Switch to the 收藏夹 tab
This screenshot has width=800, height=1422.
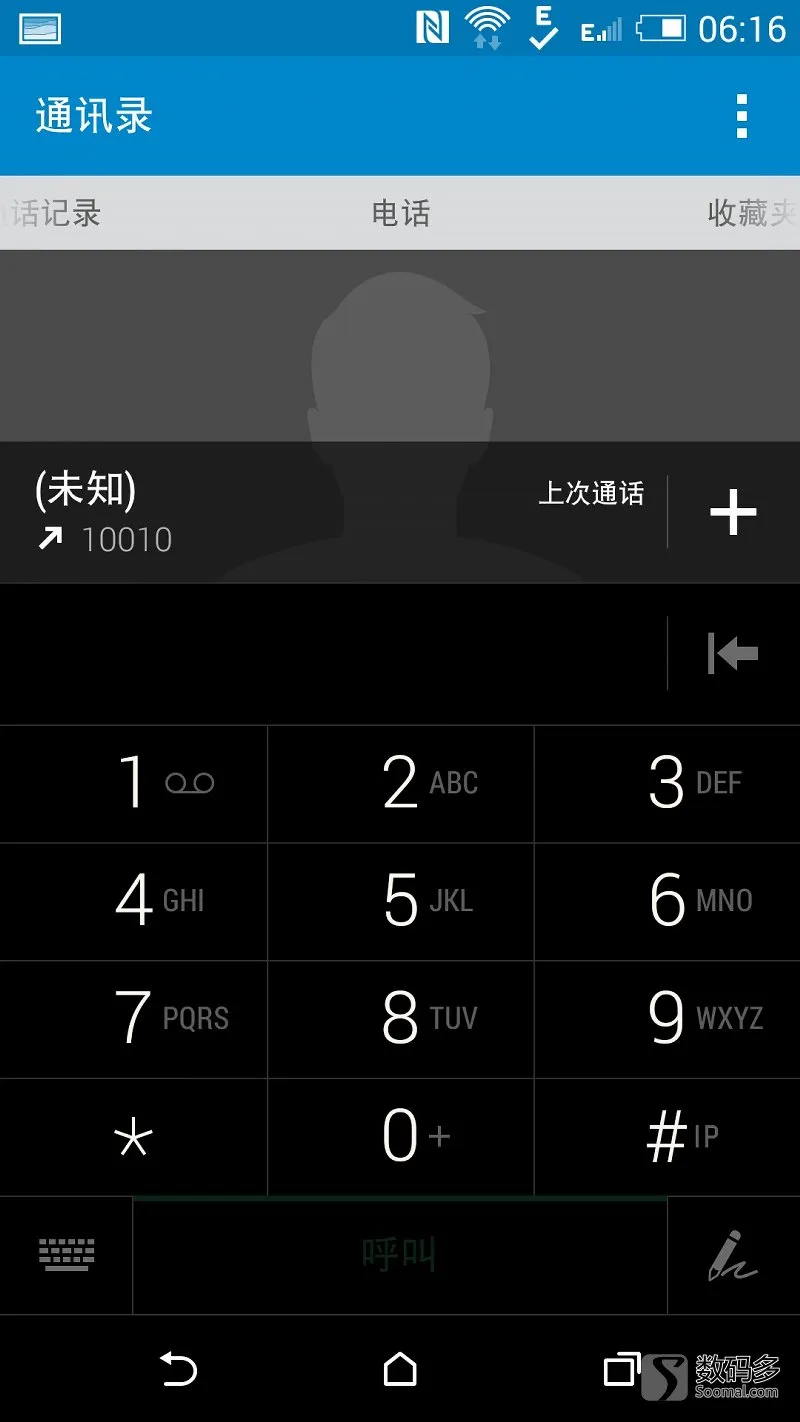753,213
